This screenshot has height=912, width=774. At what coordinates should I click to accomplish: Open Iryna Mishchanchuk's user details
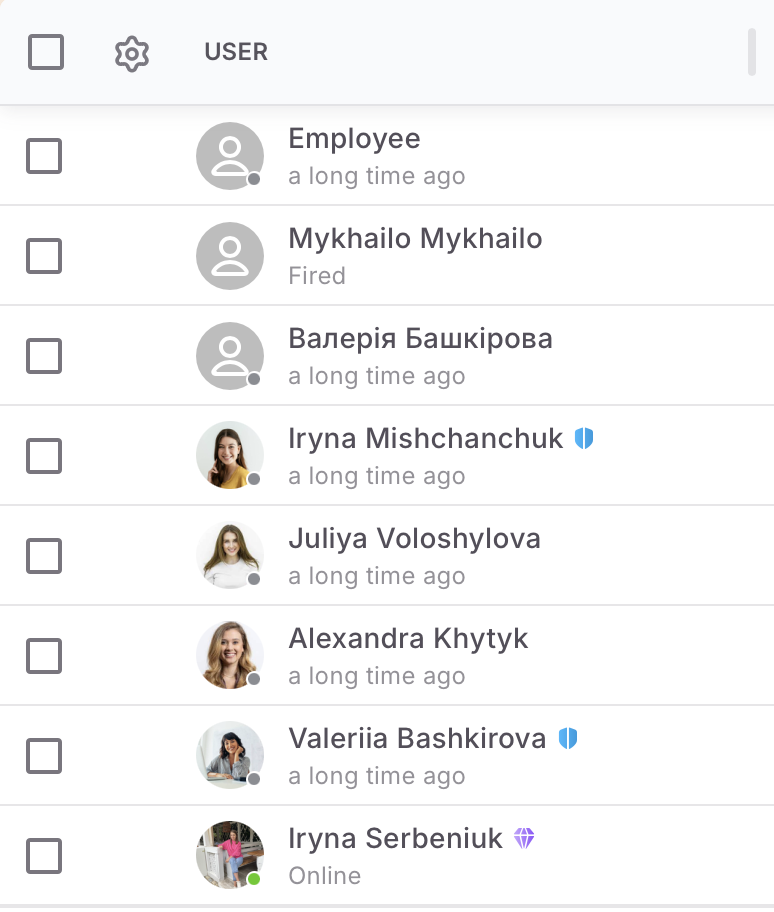tap(425, 439)
